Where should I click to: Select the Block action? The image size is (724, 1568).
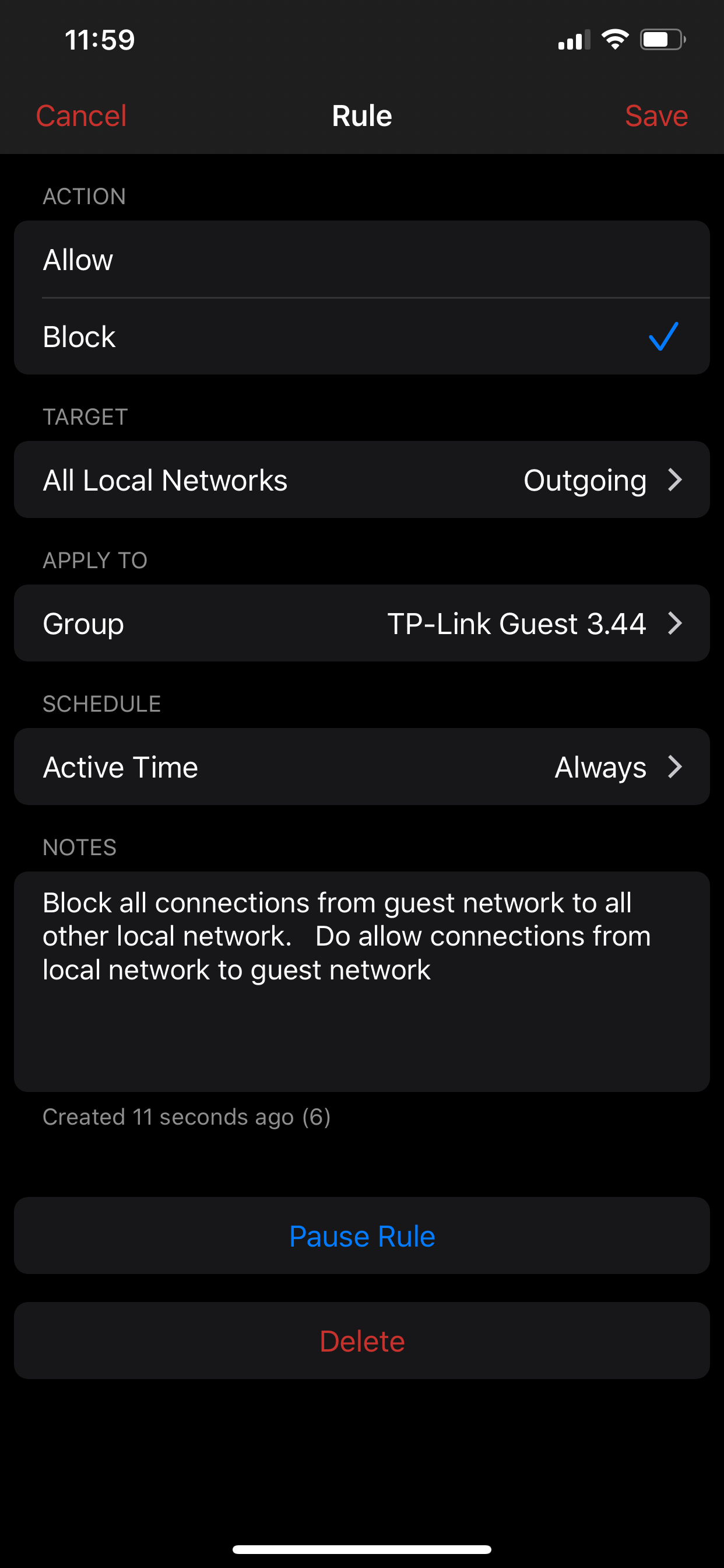coord(362,336)
